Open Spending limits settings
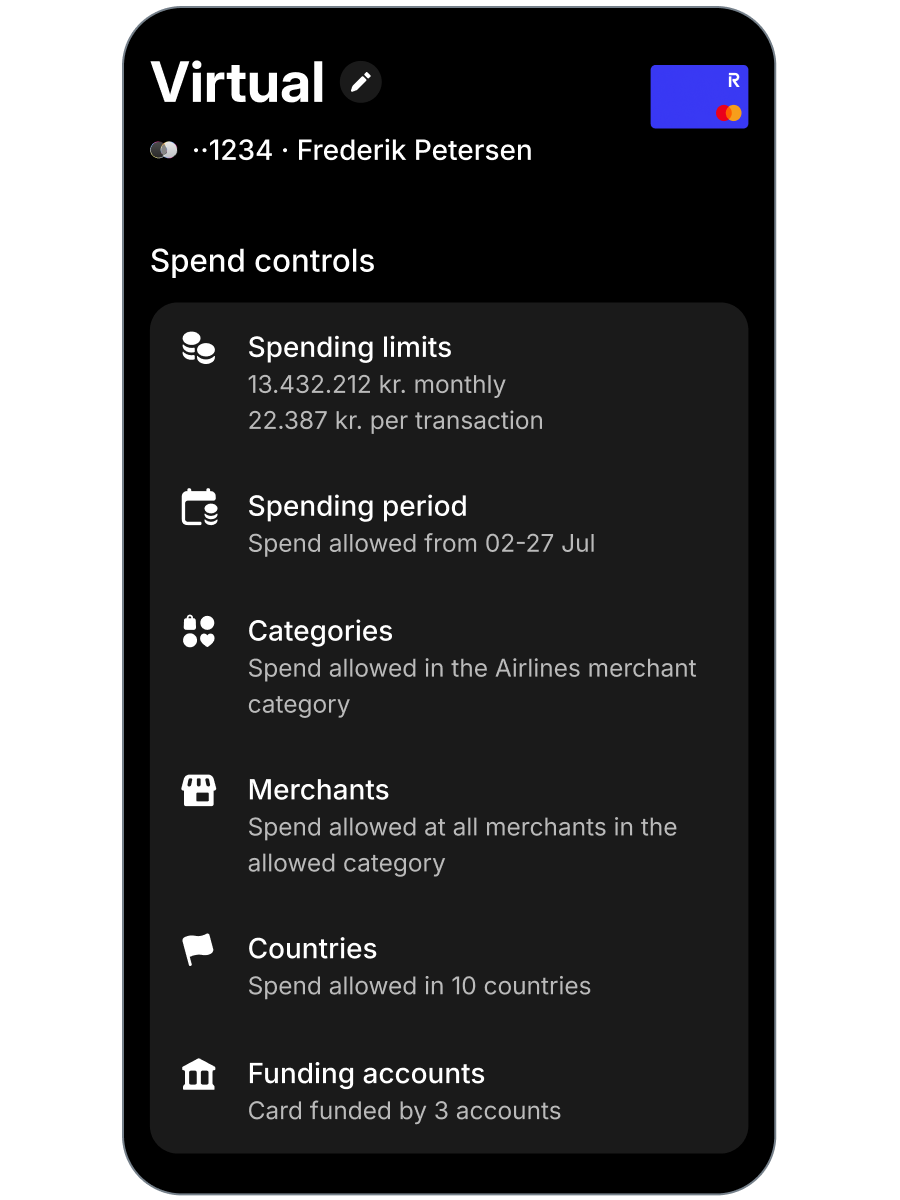 coord(449,383)
